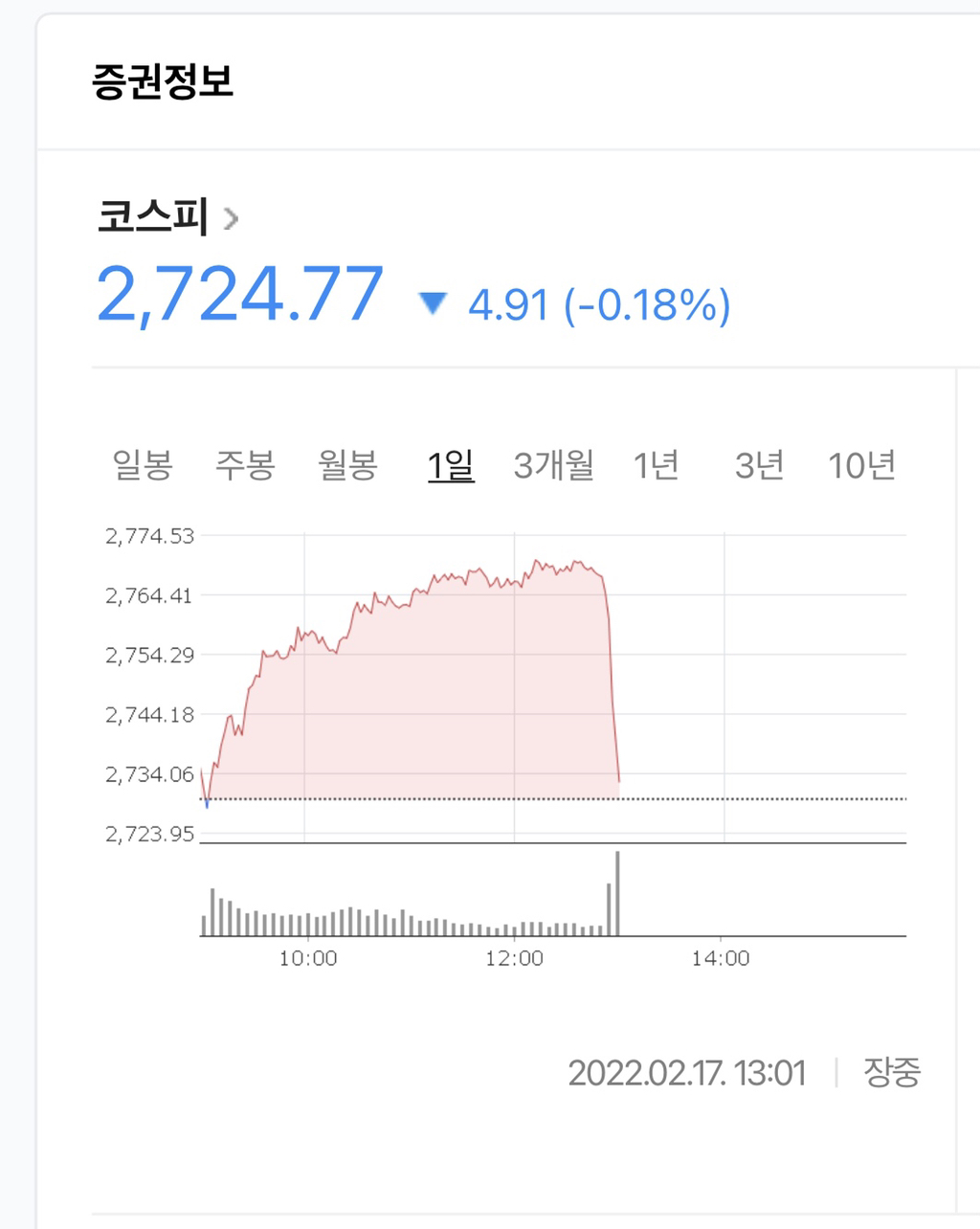View the 3개월 three-month chart
Screen dimensions: 980x1229
coord(554,466)
